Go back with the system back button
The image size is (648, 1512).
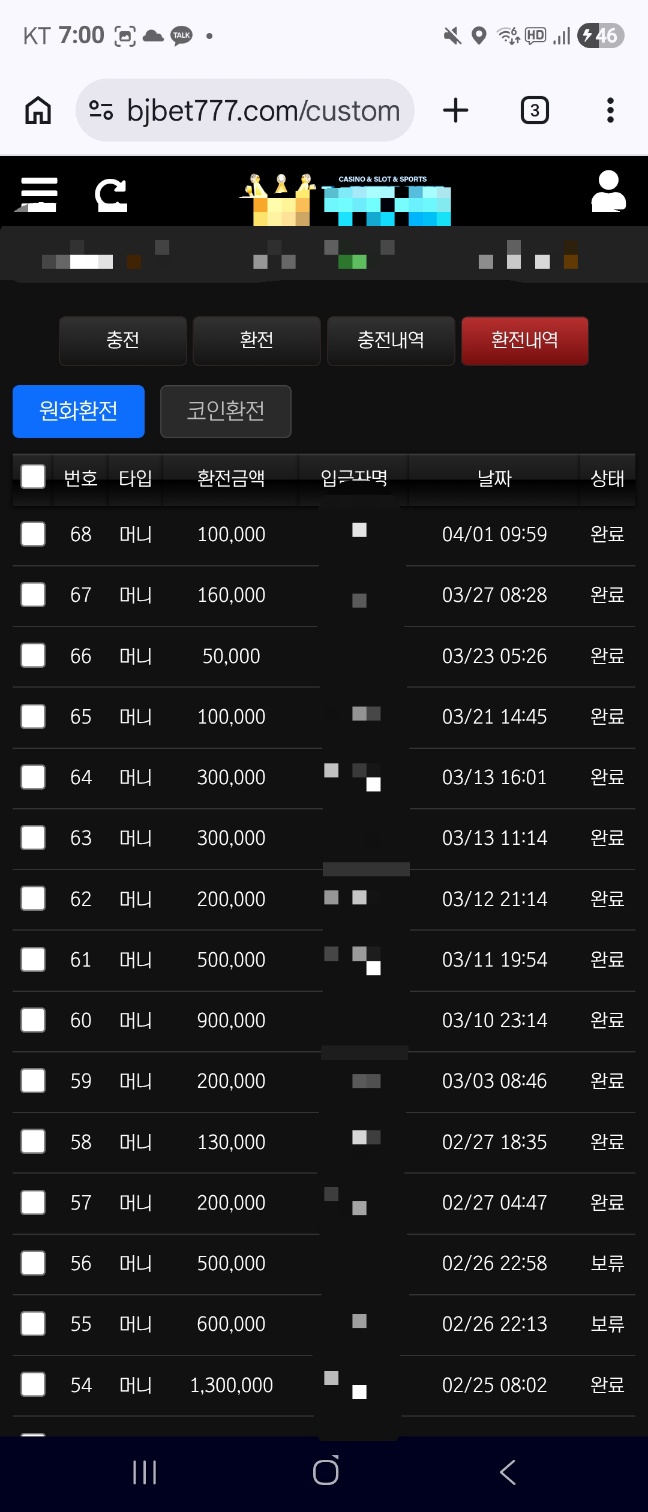coord(507,1471)
